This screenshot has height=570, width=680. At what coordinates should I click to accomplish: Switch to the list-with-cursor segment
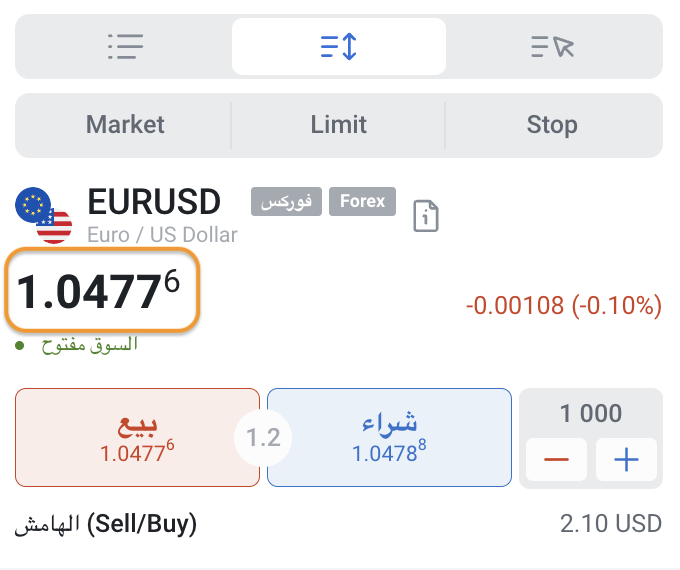click(x=551, y=46)
